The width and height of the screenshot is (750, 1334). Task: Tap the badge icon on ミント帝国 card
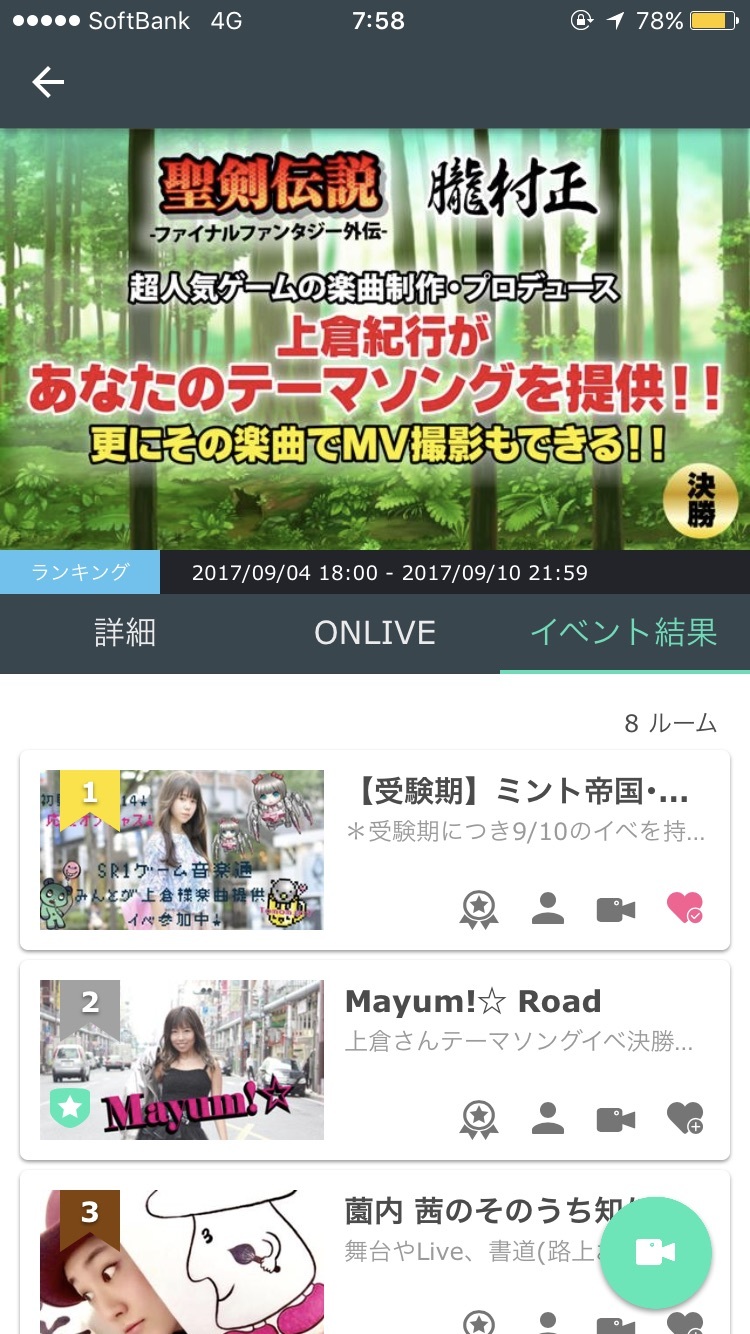click(x=479, y=909)
